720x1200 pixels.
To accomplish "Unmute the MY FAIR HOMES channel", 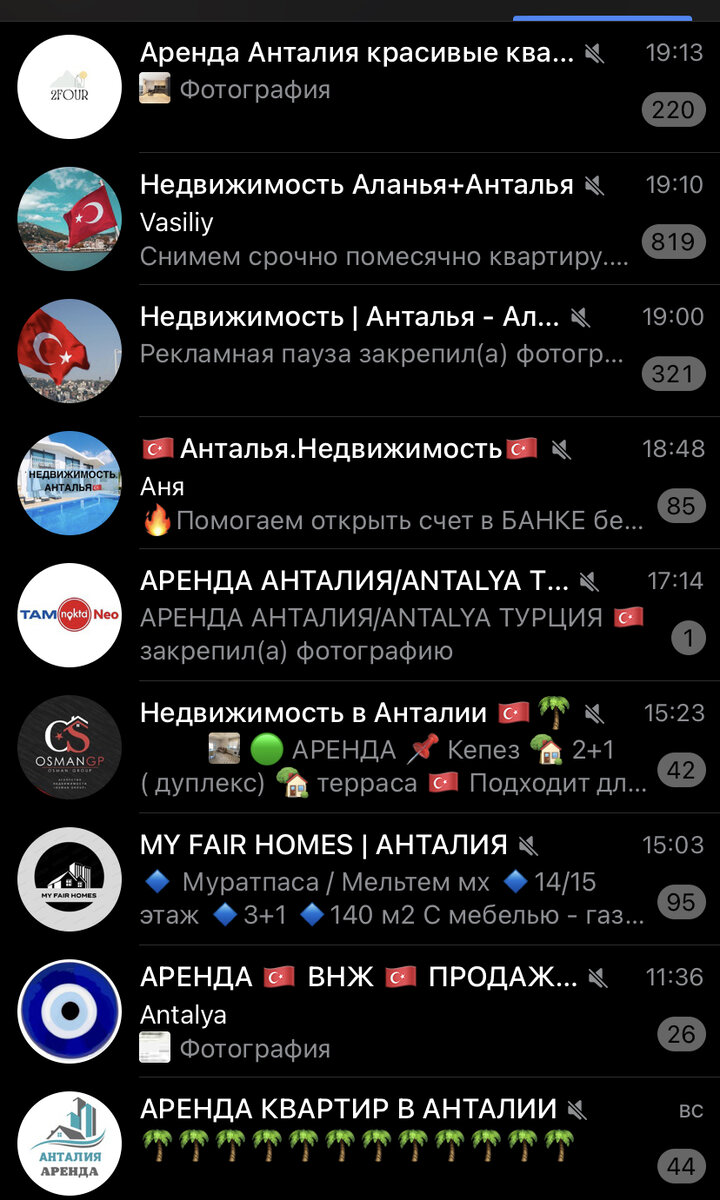I will click(x=528, y=845).
